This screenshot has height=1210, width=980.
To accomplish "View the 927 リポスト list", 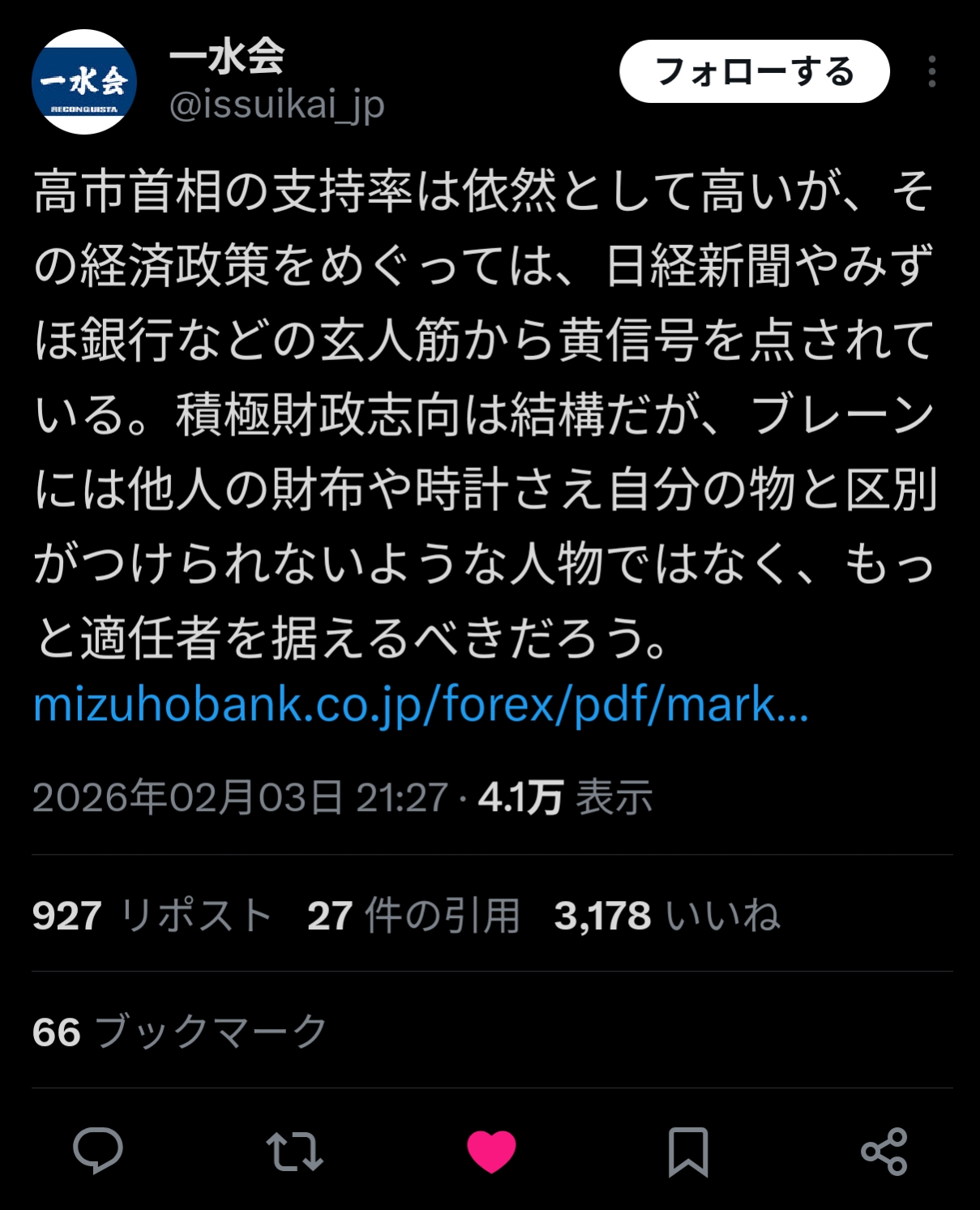I will pos(152,916).
